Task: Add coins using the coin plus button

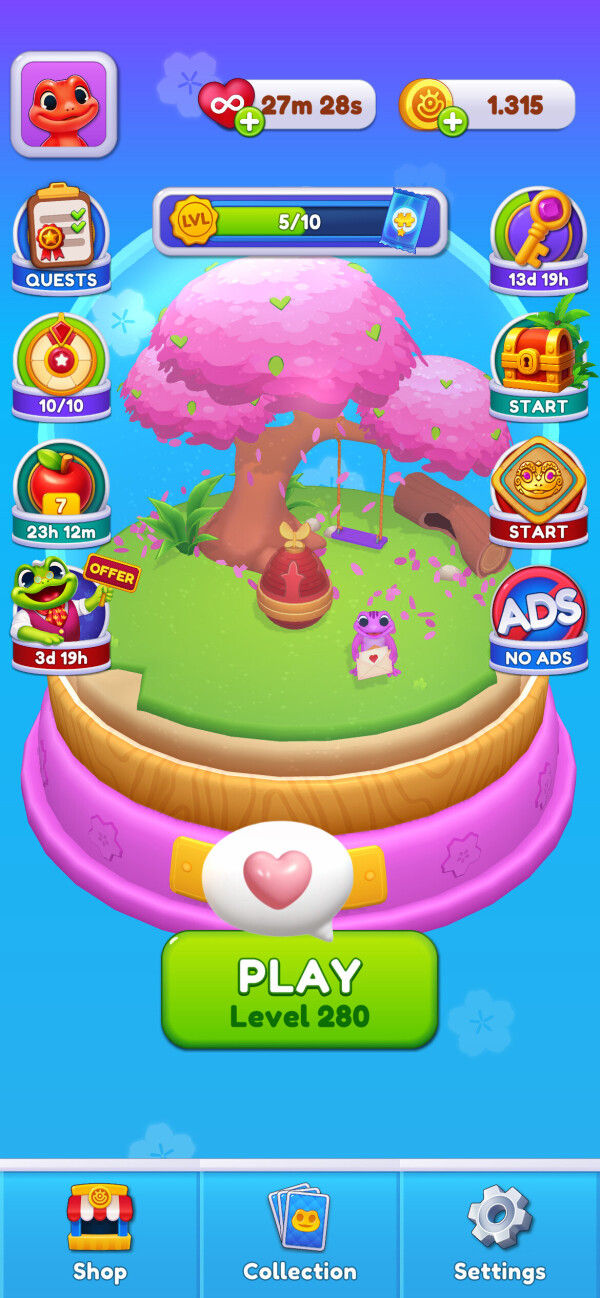Action: click(452, 123)
